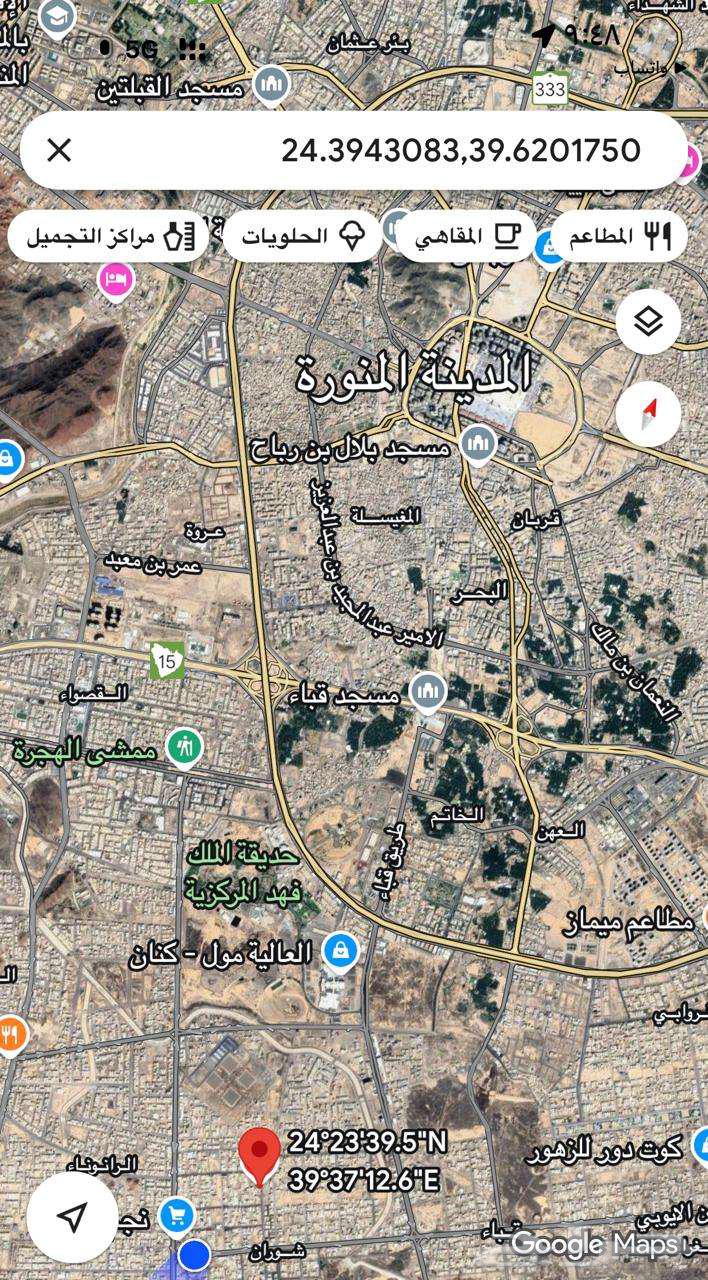Clear the coordinates search with the X
Viewport: 708px width, 1280px height.
[60, 151]
